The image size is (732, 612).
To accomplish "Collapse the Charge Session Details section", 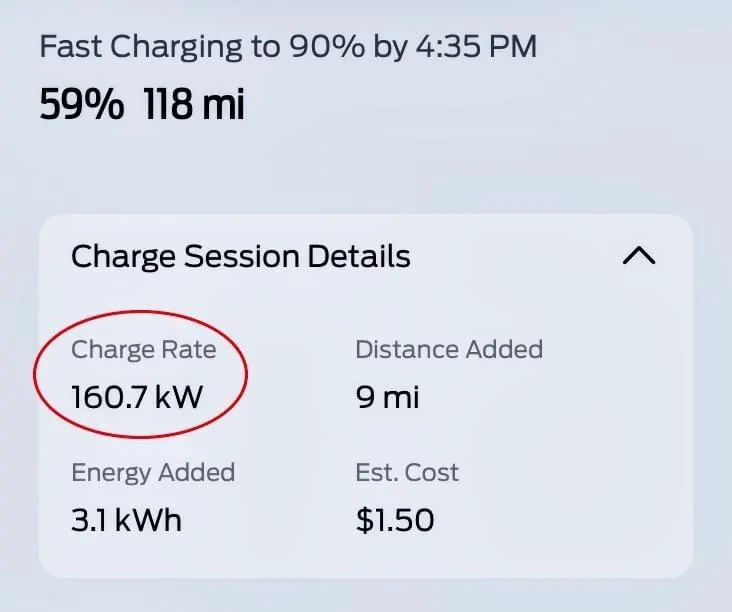I will click(638, 256).
